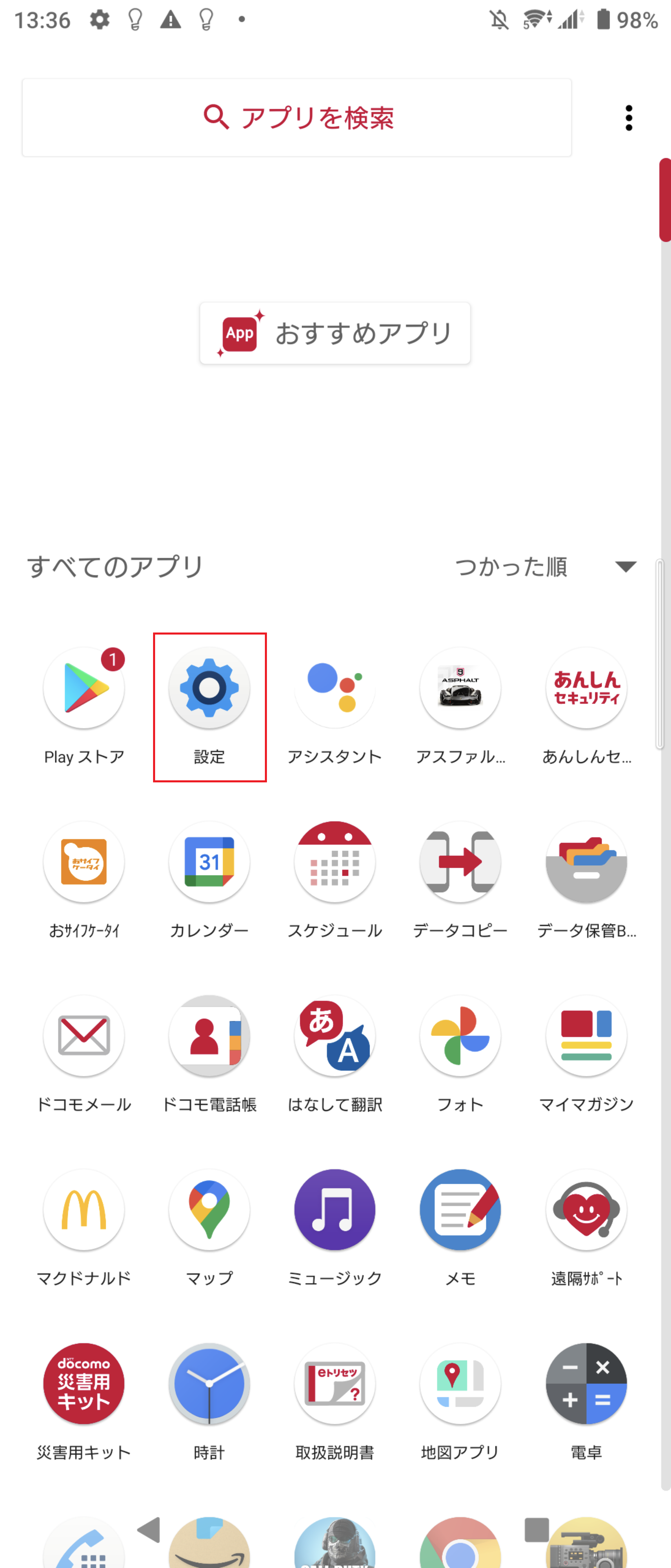
Task: Launch ドコモメール
Action: [x=83, y=1037]
